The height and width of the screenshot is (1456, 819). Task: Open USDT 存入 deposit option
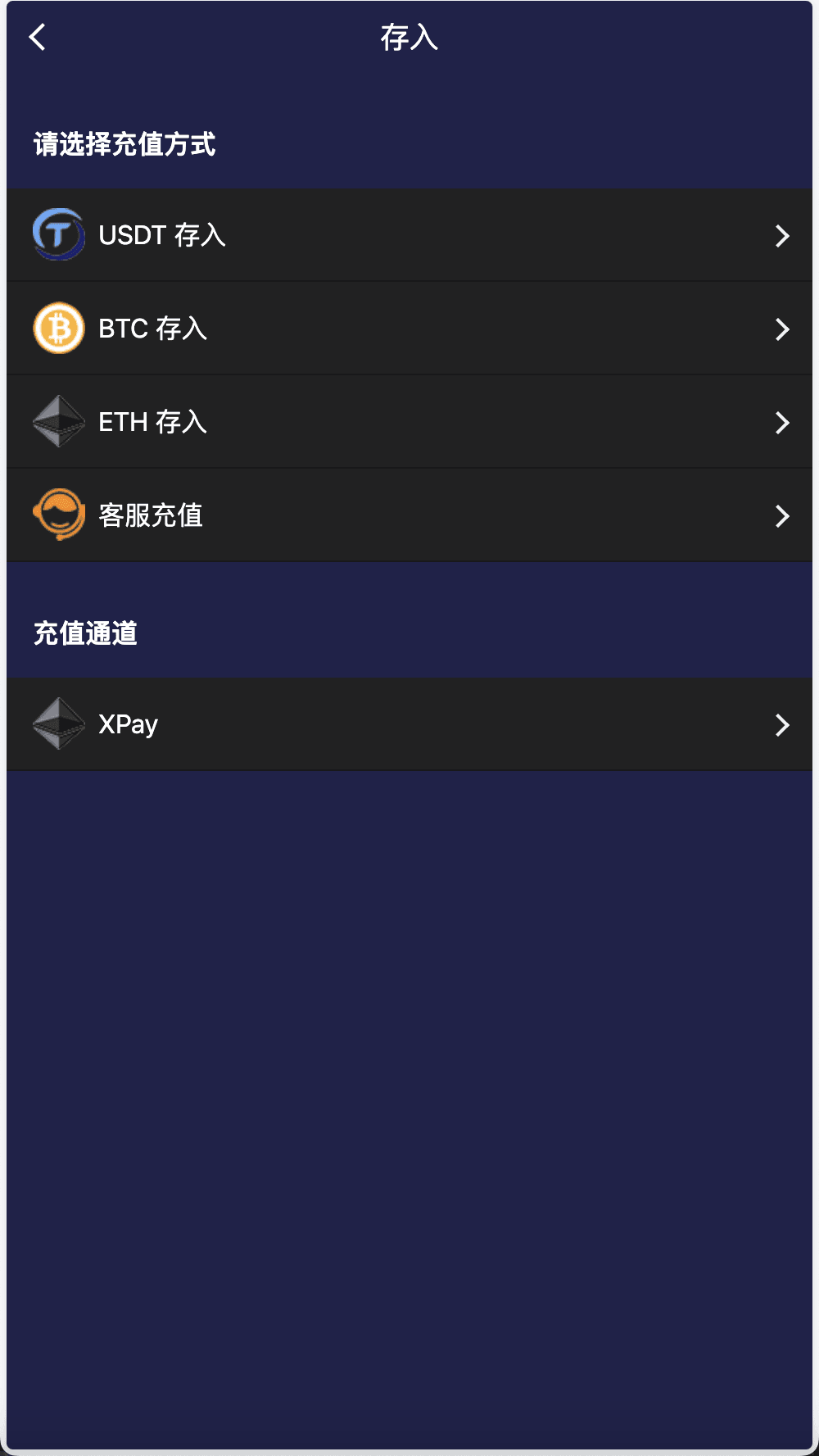coord(409,235)
